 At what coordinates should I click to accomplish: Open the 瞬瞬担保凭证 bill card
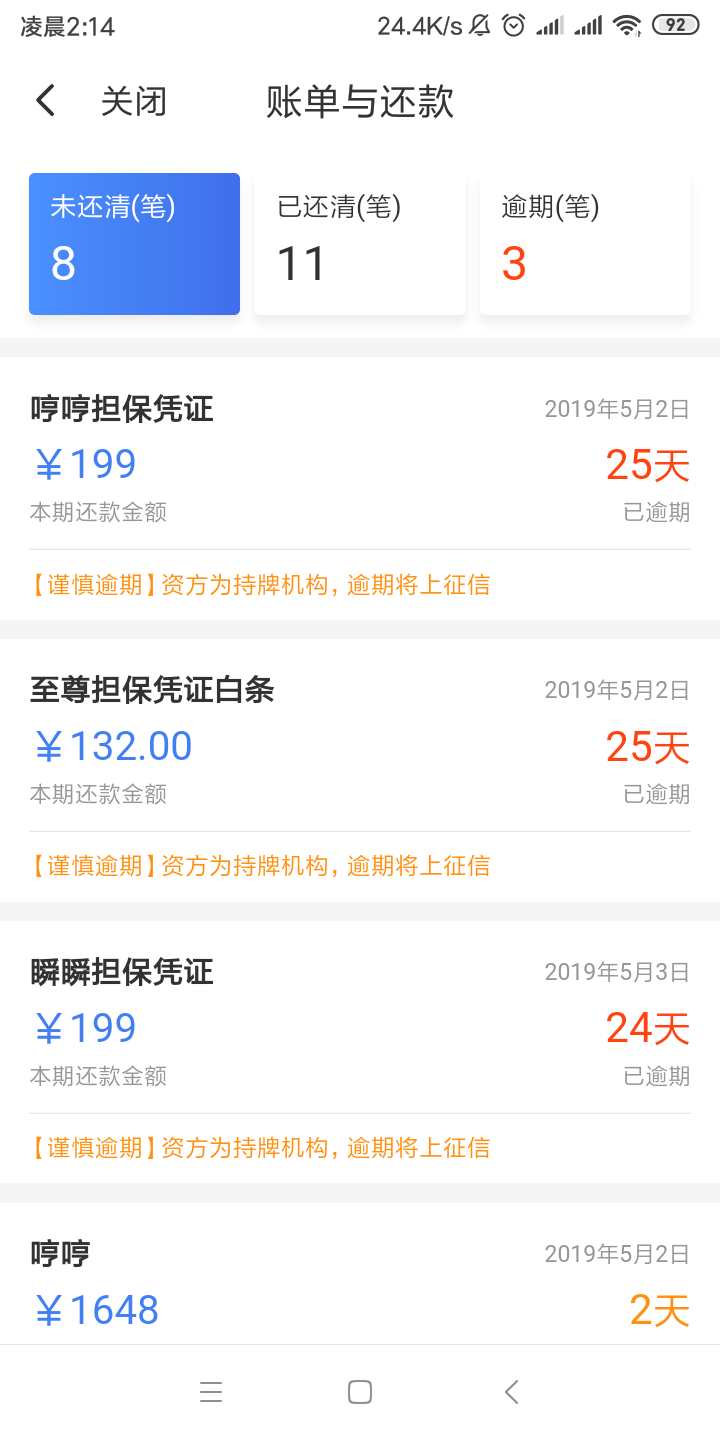click(360, 1052)
